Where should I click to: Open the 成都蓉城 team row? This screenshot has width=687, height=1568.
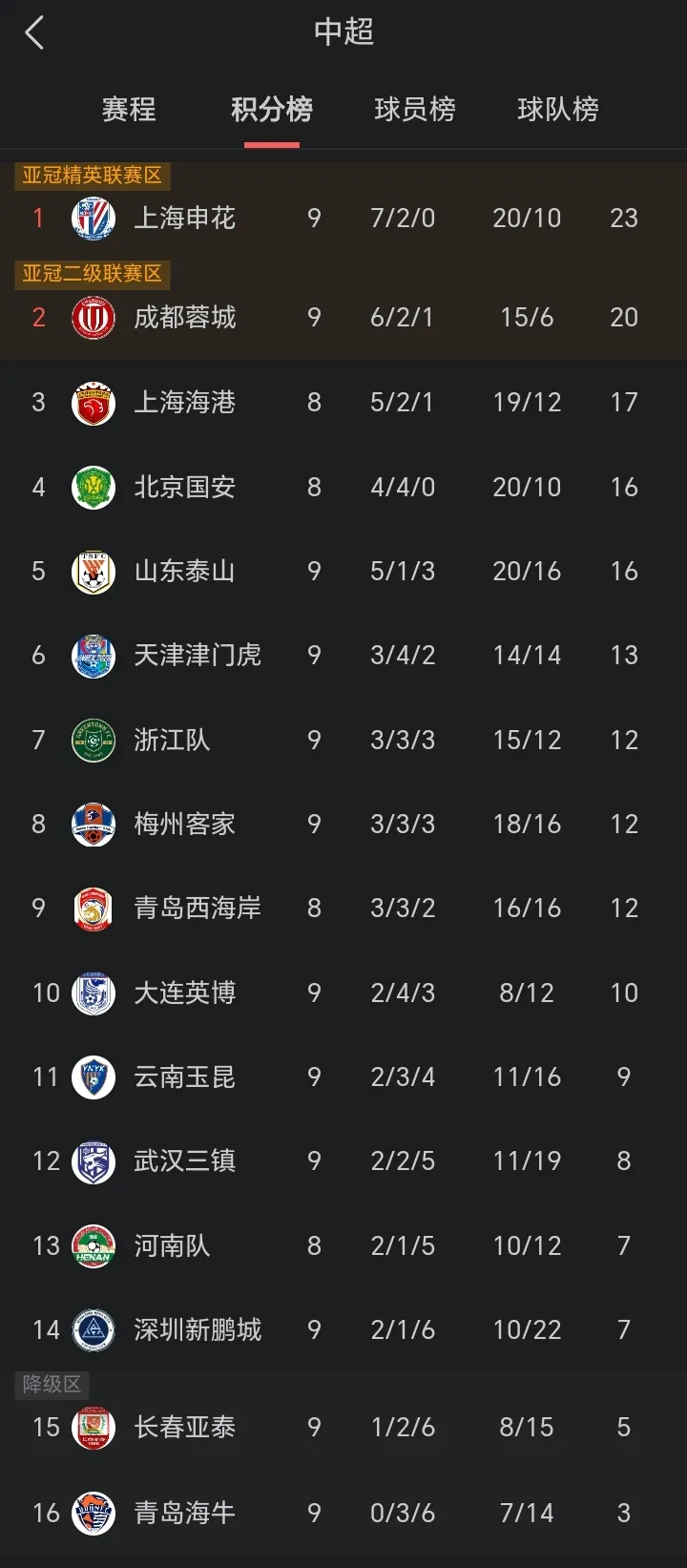(x=185, y=318)
